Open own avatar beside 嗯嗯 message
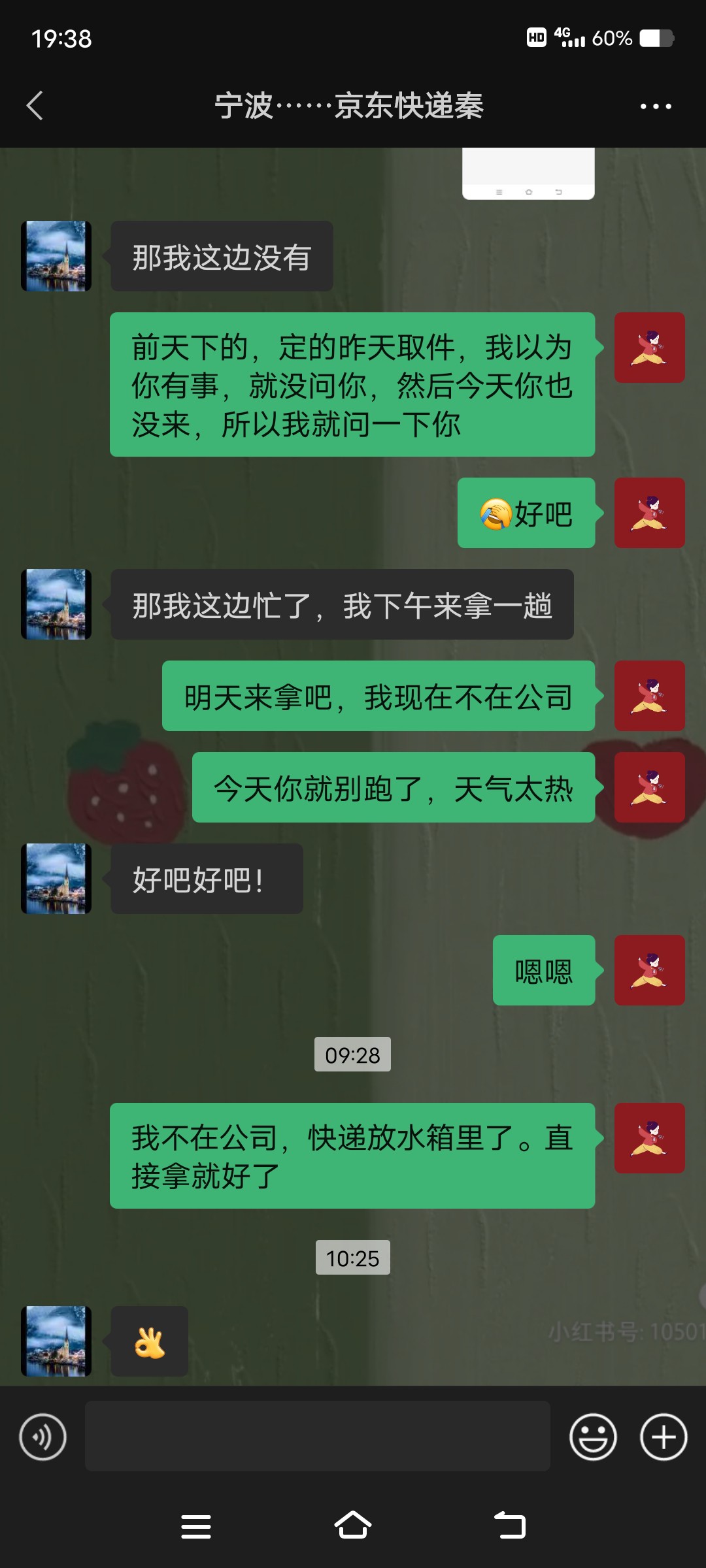 pyautogui.click(x=649, y=970)
